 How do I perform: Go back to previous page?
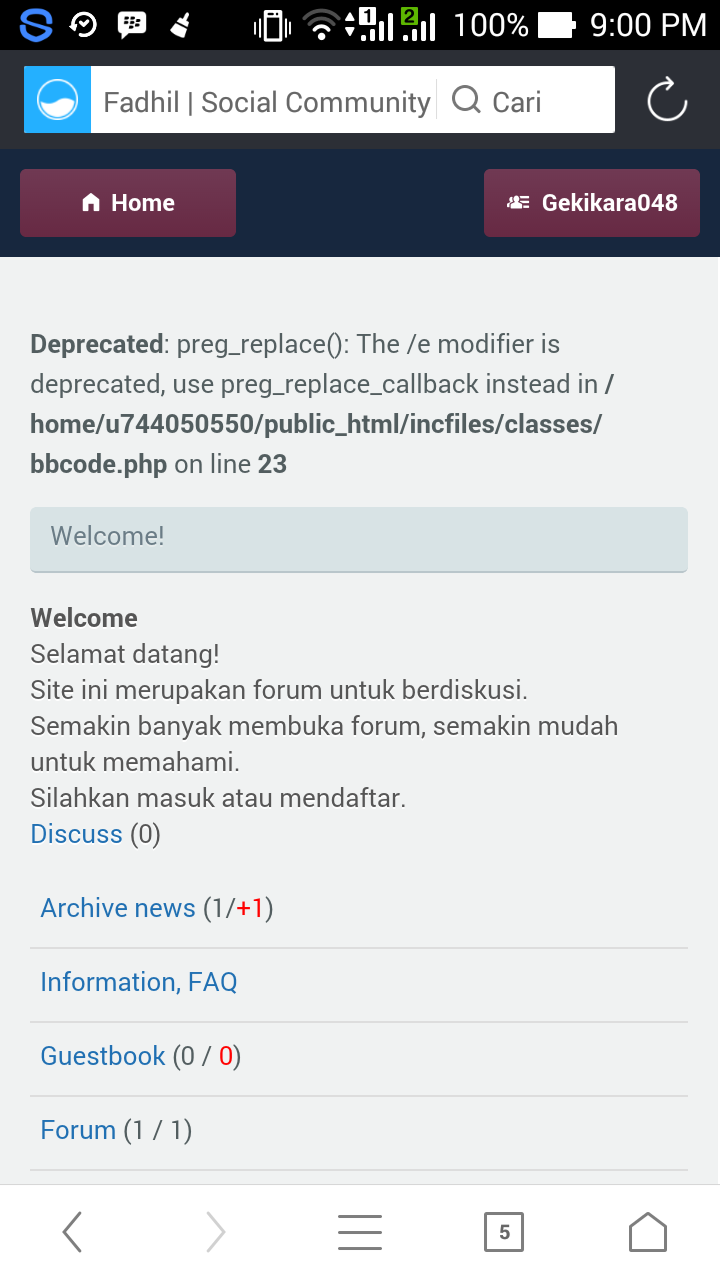pos(72,1232)
